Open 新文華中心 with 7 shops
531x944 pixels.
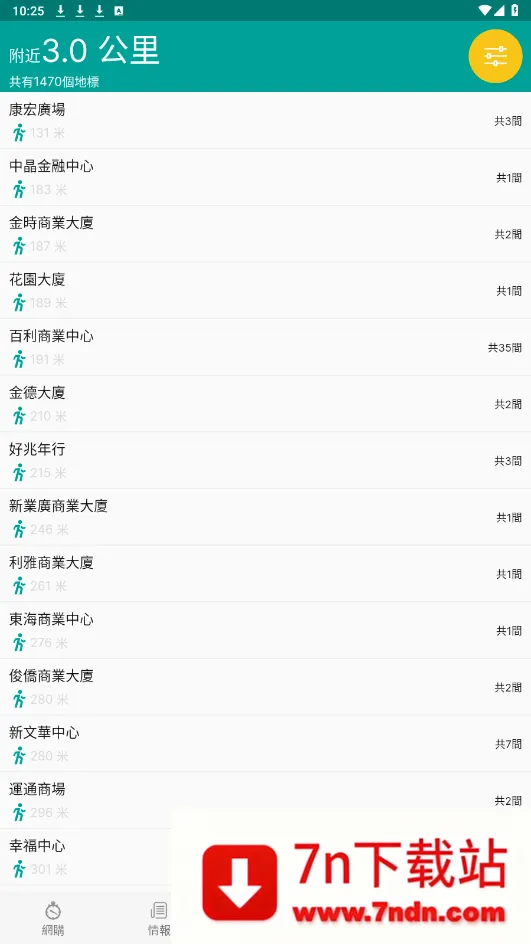(266, 743)
